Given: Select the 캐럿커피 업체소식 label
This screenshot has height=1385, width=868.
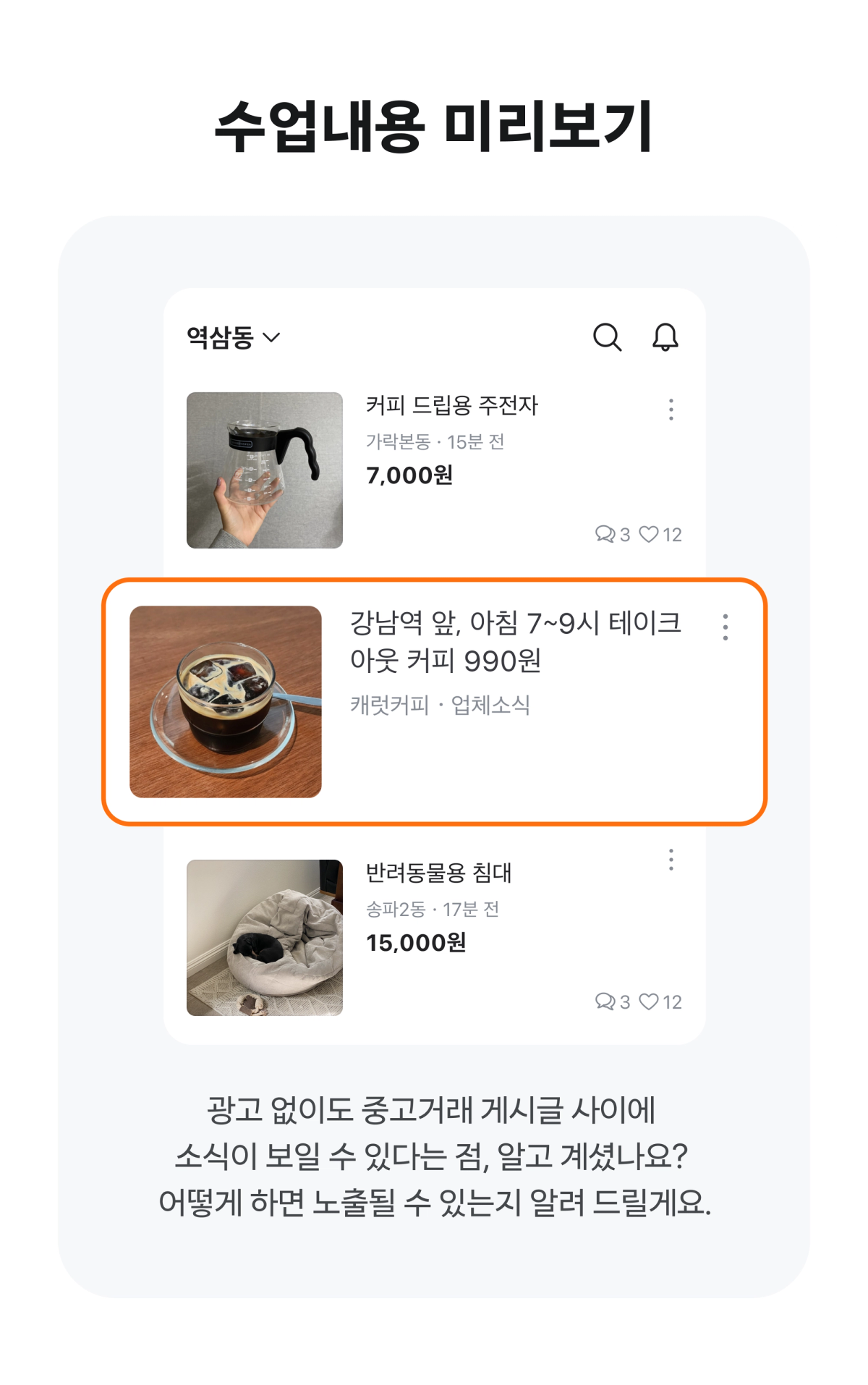Looking at the screenshot, I should pyautogui.click(x=443, y=707).
